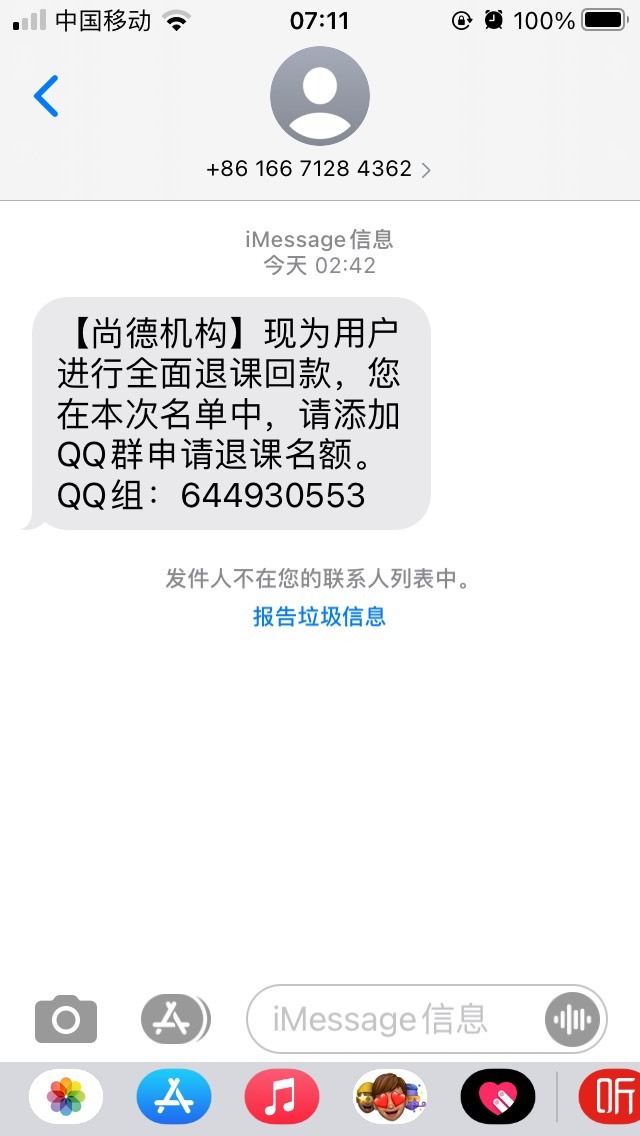Open the red 听 app in drawer

[610, 1097]
